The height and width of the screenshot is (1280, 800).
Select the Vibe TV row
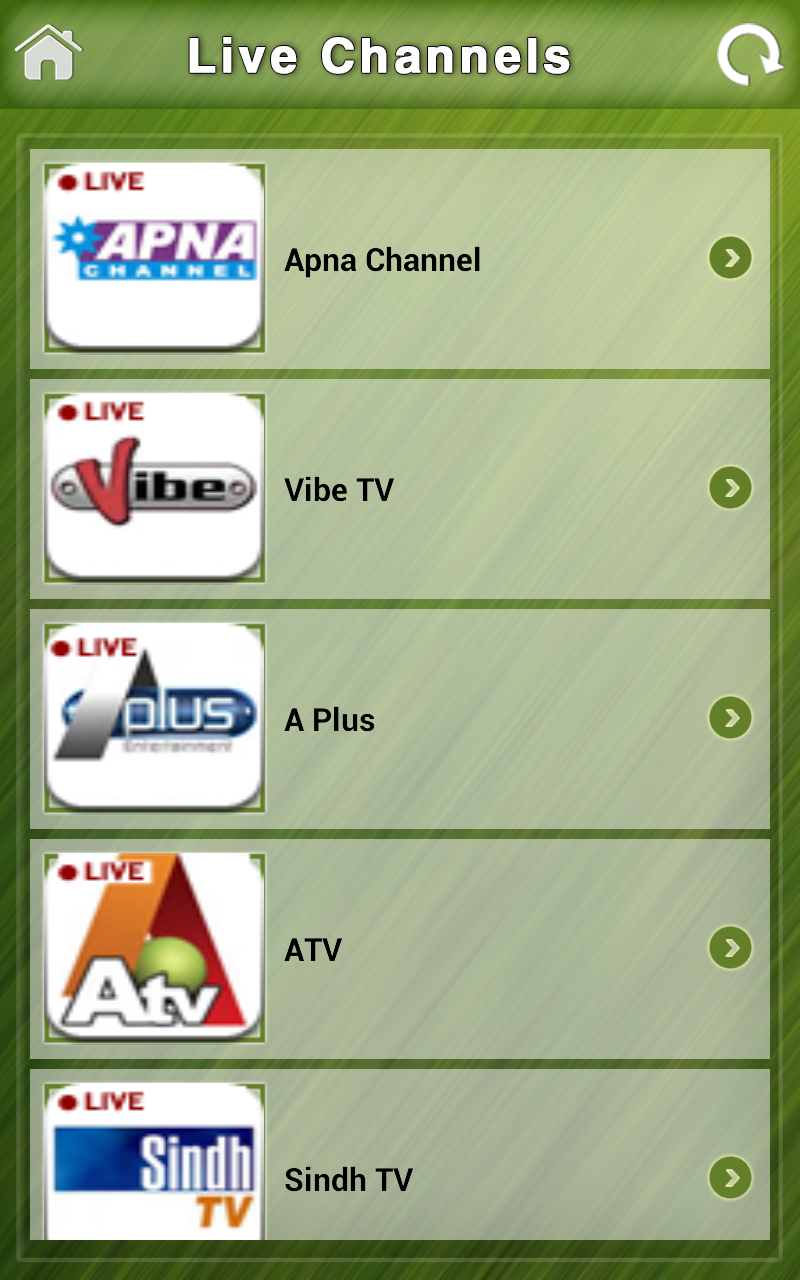pyautogui.click(x=400, y=489)
